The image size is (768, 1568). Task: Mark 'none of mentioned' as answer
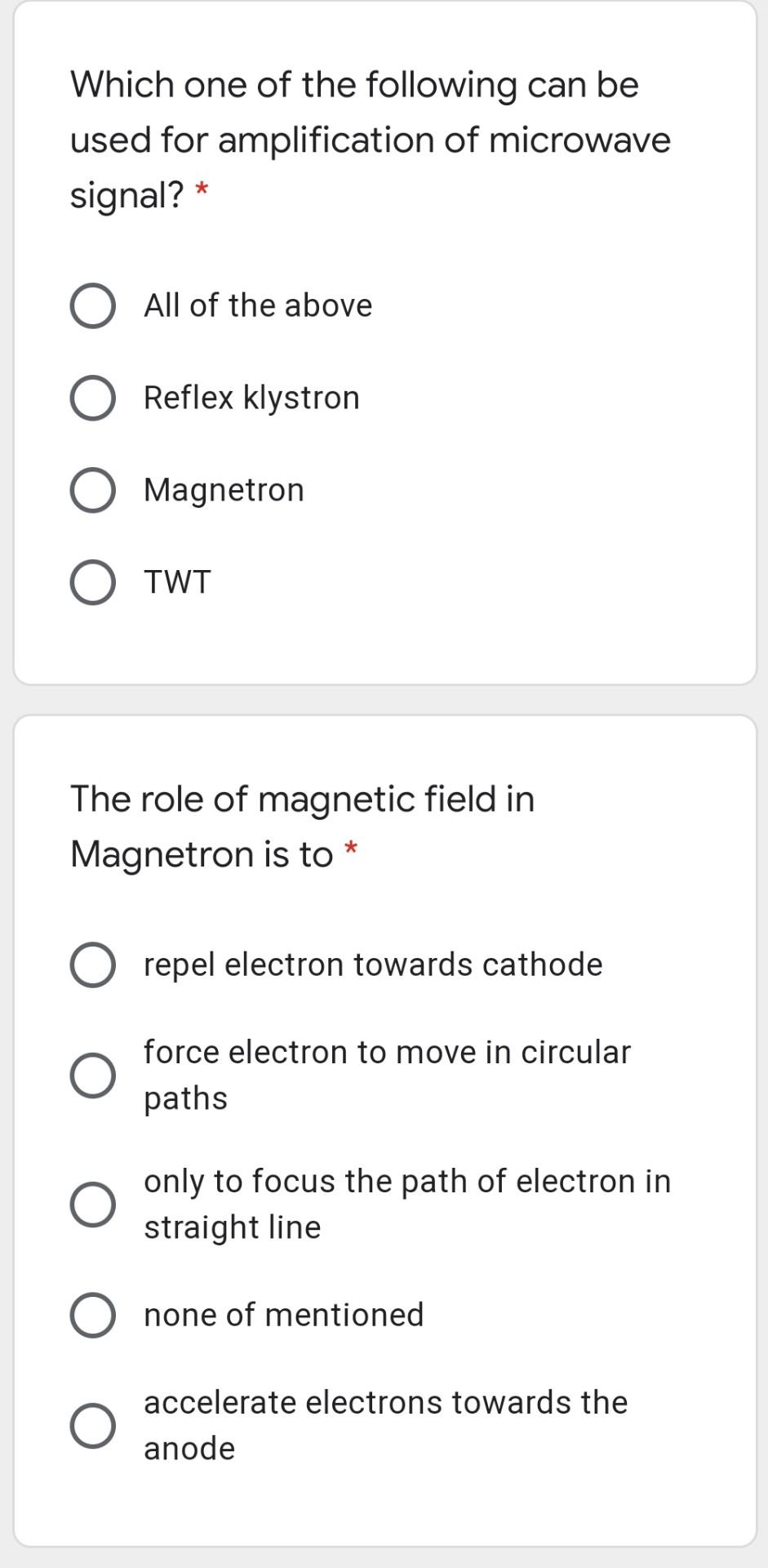click(92, 1316)
